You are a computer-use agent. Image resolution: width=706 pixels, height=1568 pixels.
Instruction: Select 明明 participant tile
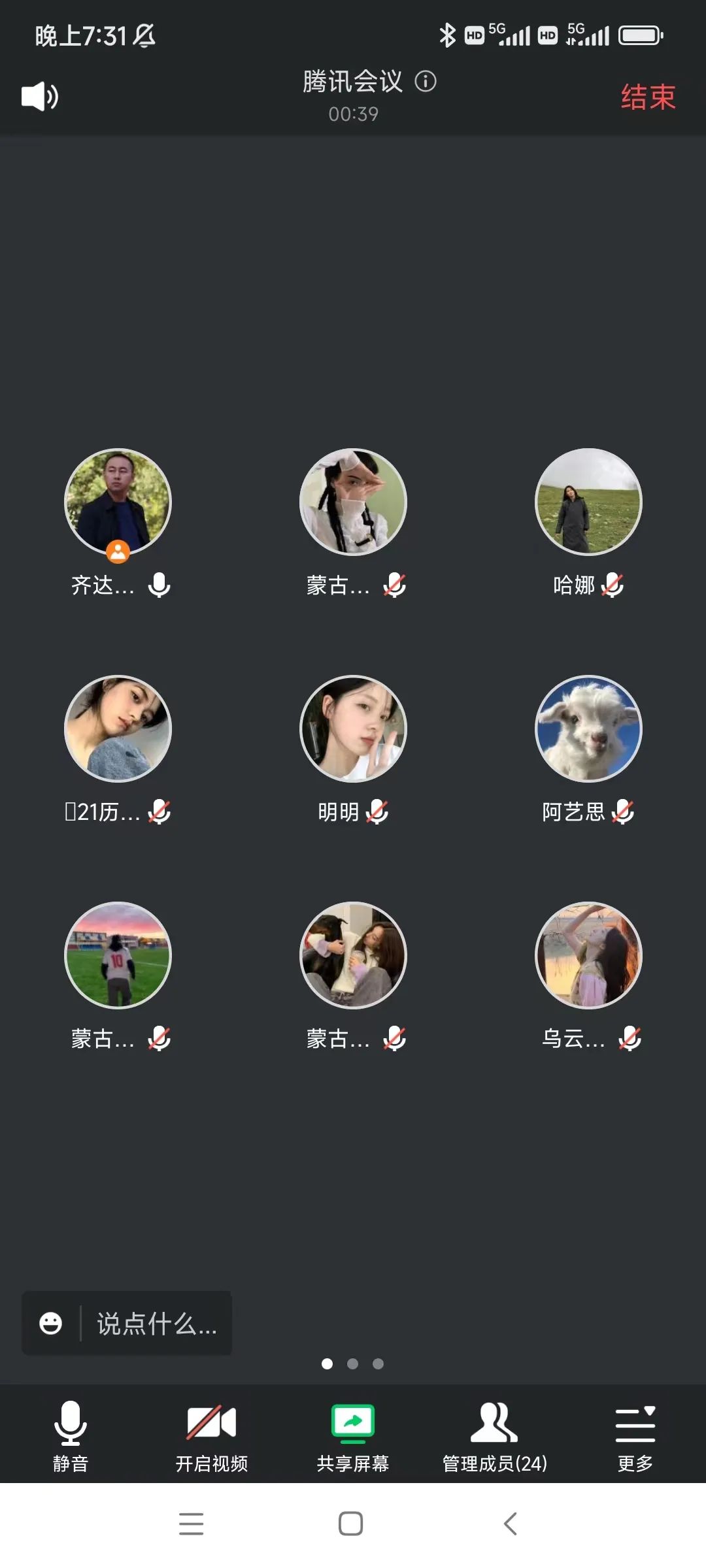[x=353, y=728]
